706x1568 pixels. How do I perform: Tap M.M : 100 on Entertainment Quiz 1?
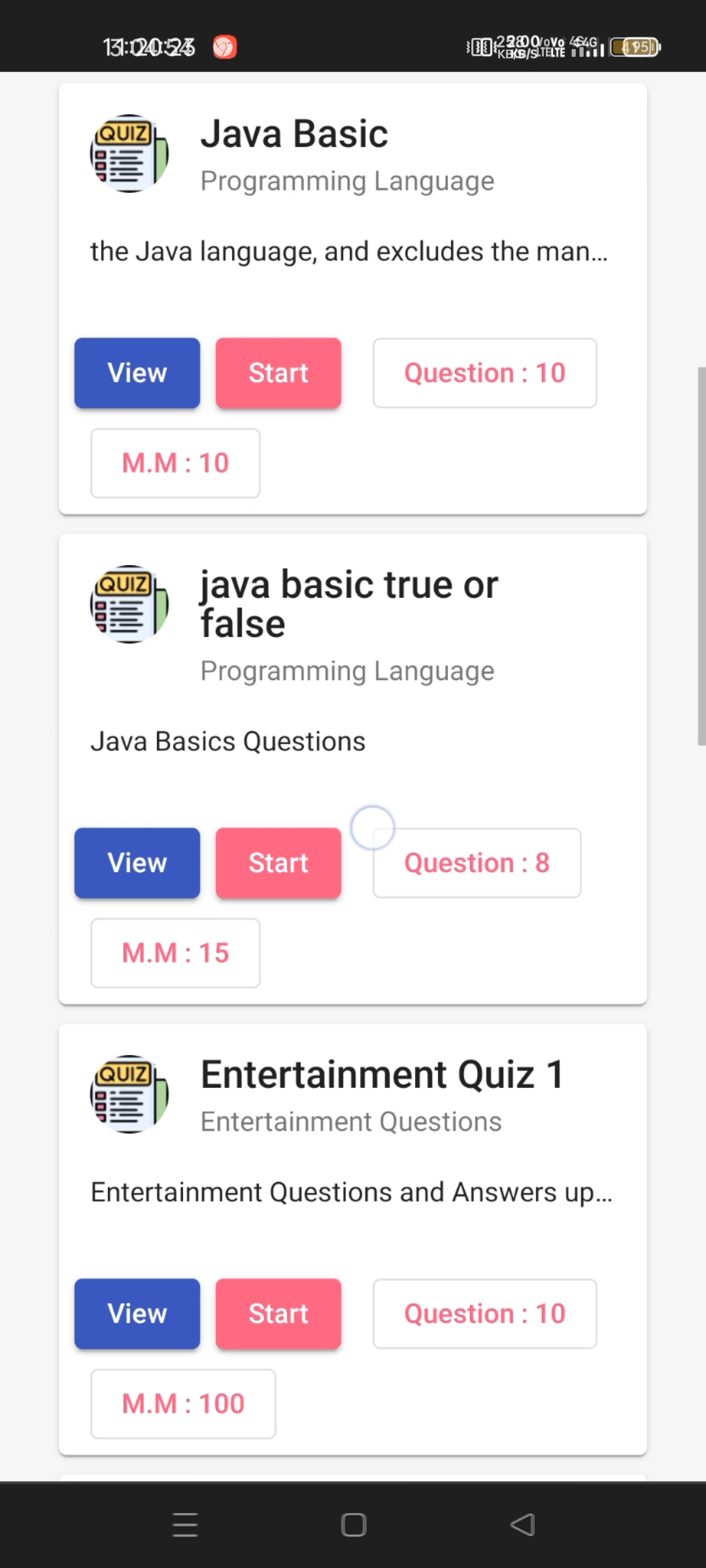(183, 1403)
